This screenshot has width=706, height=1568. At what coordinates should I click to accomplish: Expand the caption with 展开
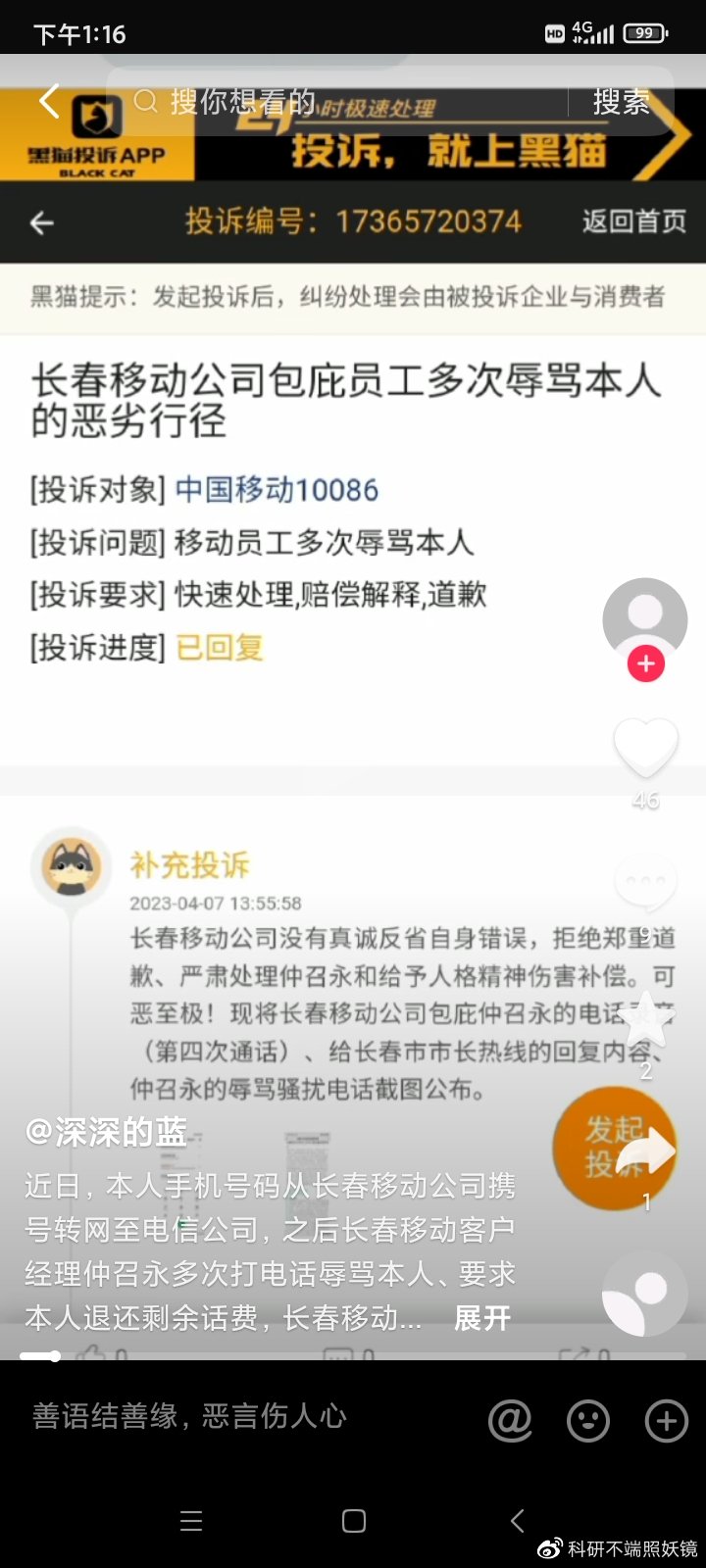coord(481,1318)
